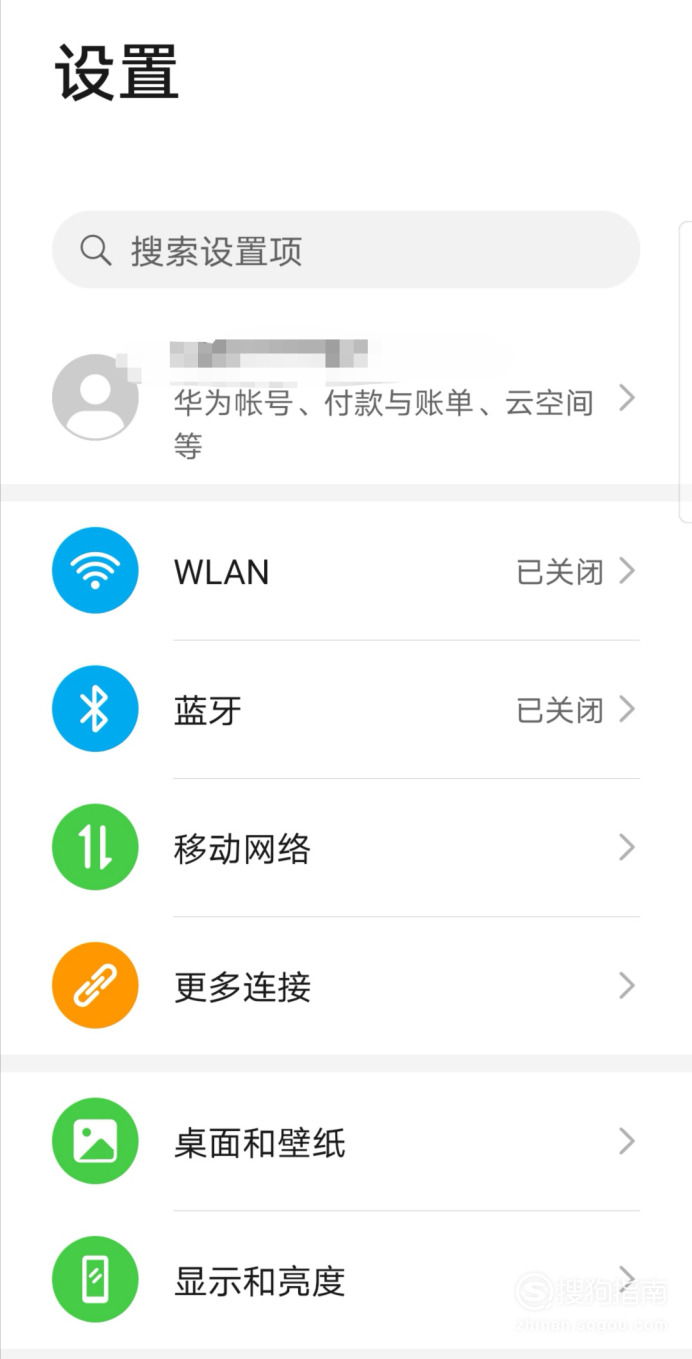Screen dimensions: 692x1359
Task: Tap the 搜索设置项 search box
Action: 345,250
